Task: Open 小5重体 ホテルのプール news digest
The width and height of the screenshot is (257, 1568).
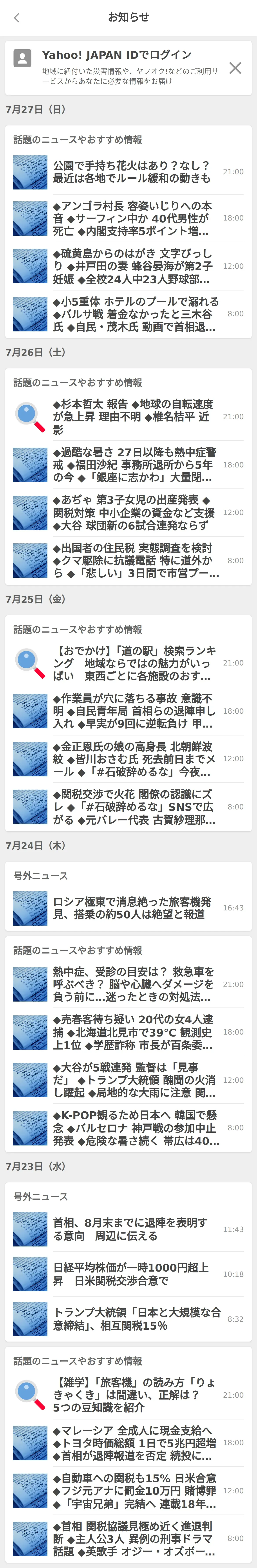Action: 131,314
